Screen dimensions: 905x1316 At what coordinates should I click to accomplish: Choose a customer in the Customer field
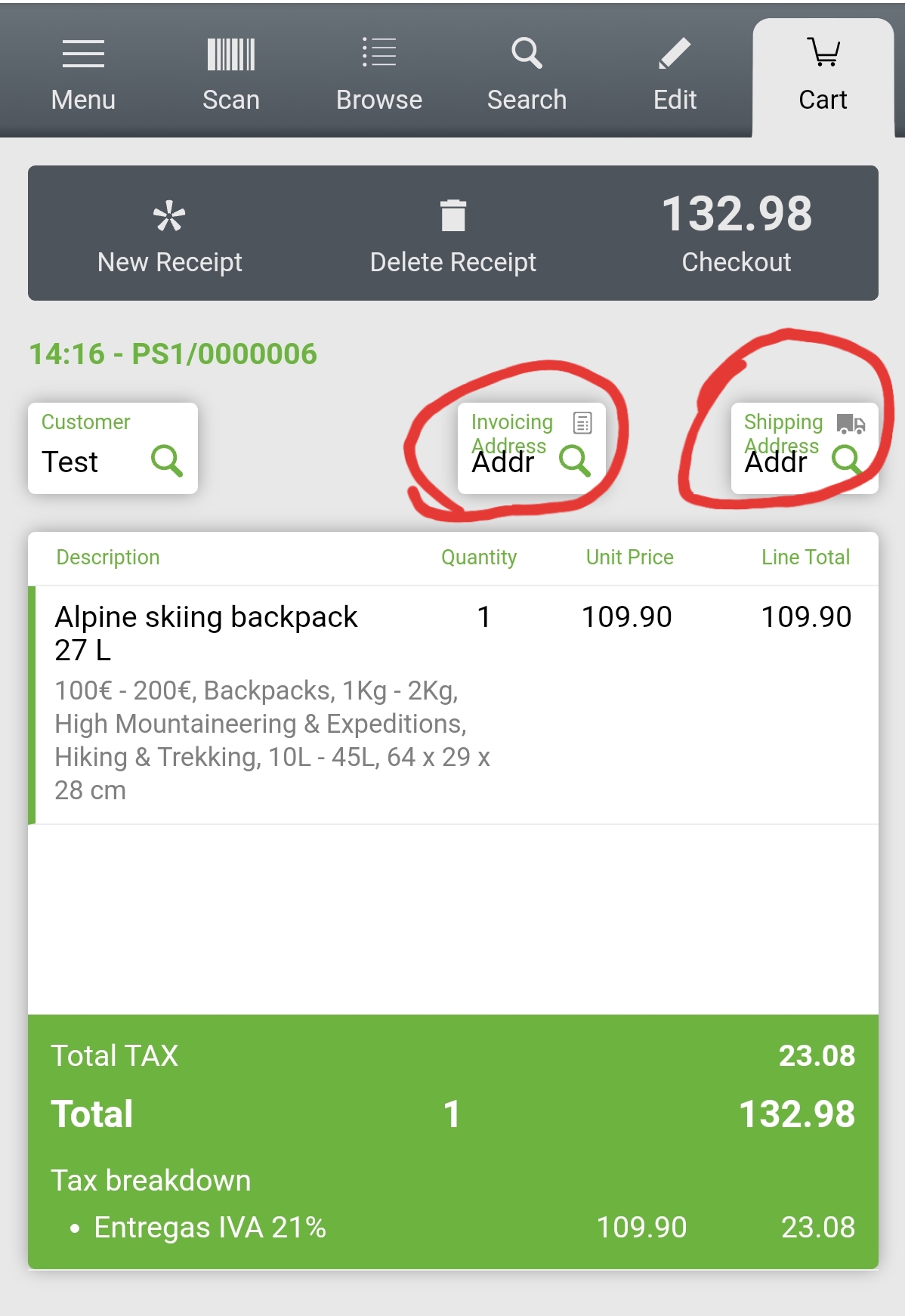166,460
